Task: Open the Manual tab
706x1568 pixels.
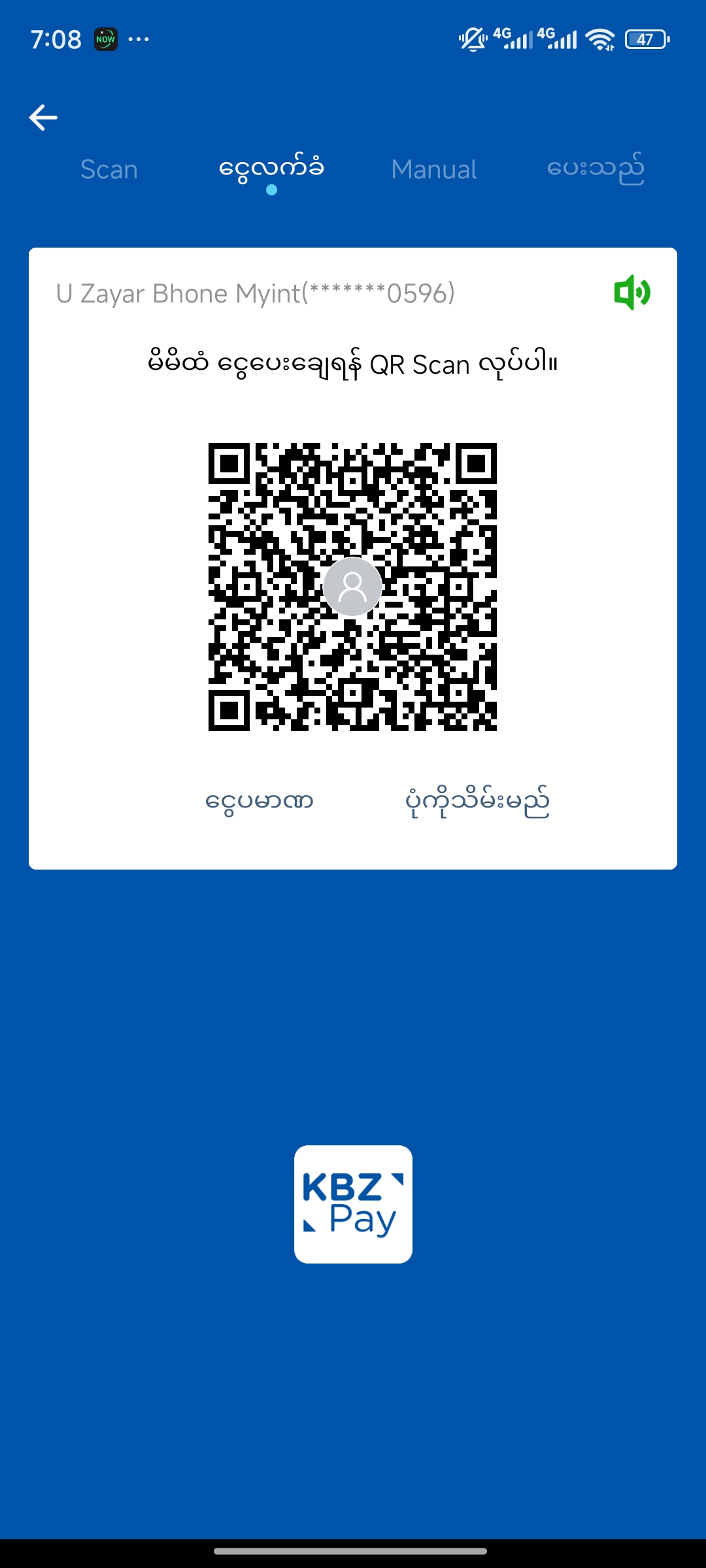Action: (x=434, y=170)
